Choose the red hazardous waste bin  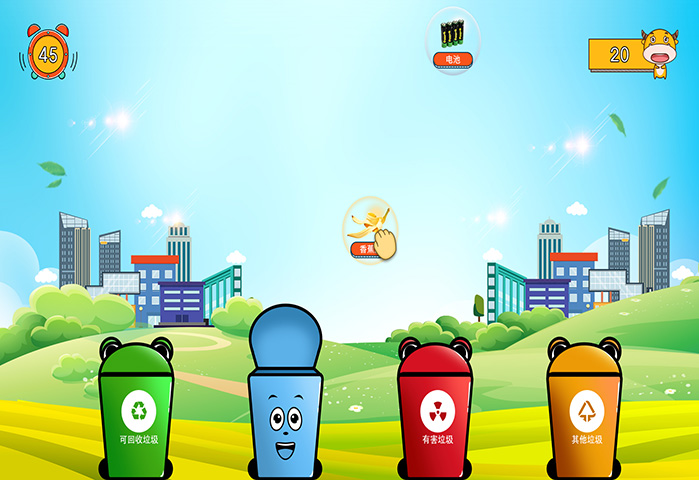pyautogui.click(x=435, y=410)
